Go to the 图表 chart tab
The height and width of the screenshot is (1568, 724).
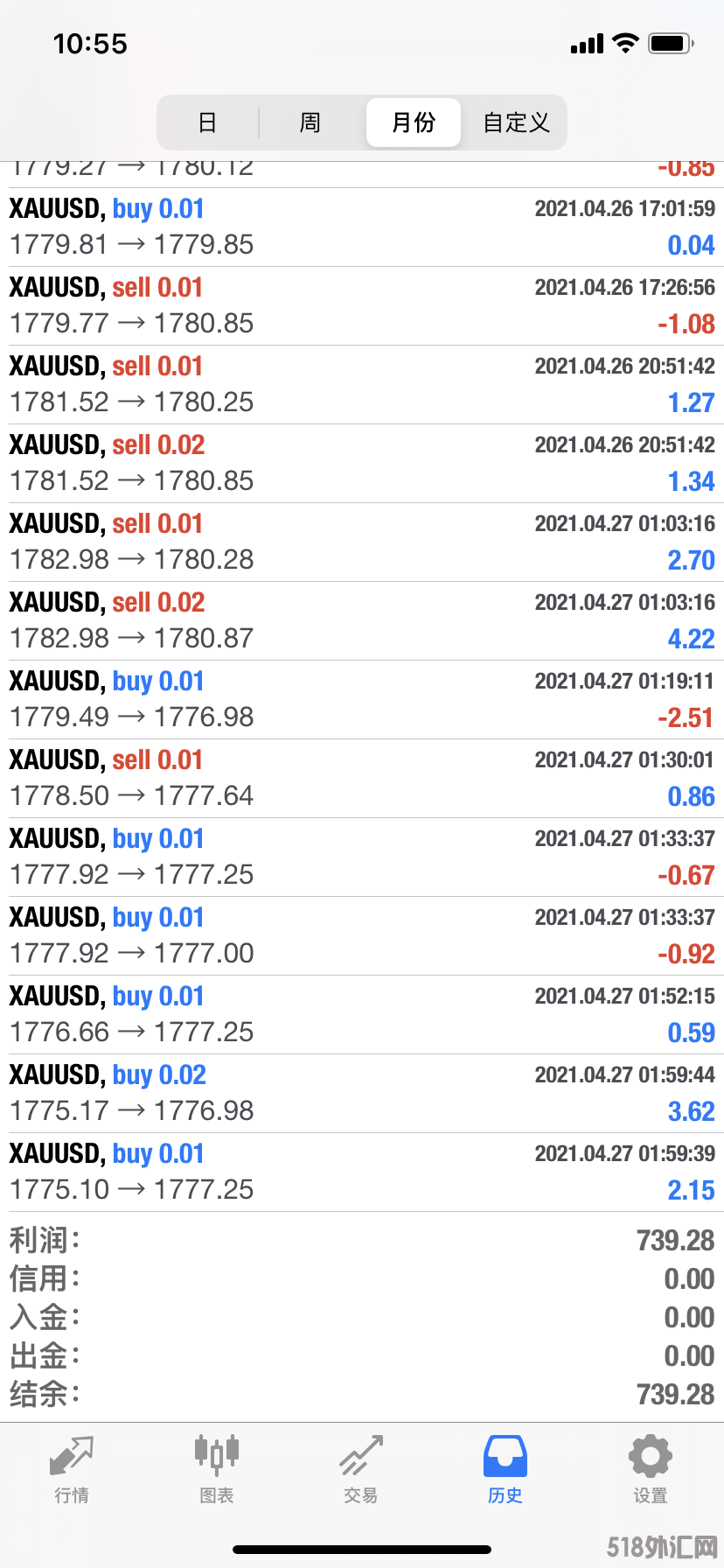[216, 1470]
